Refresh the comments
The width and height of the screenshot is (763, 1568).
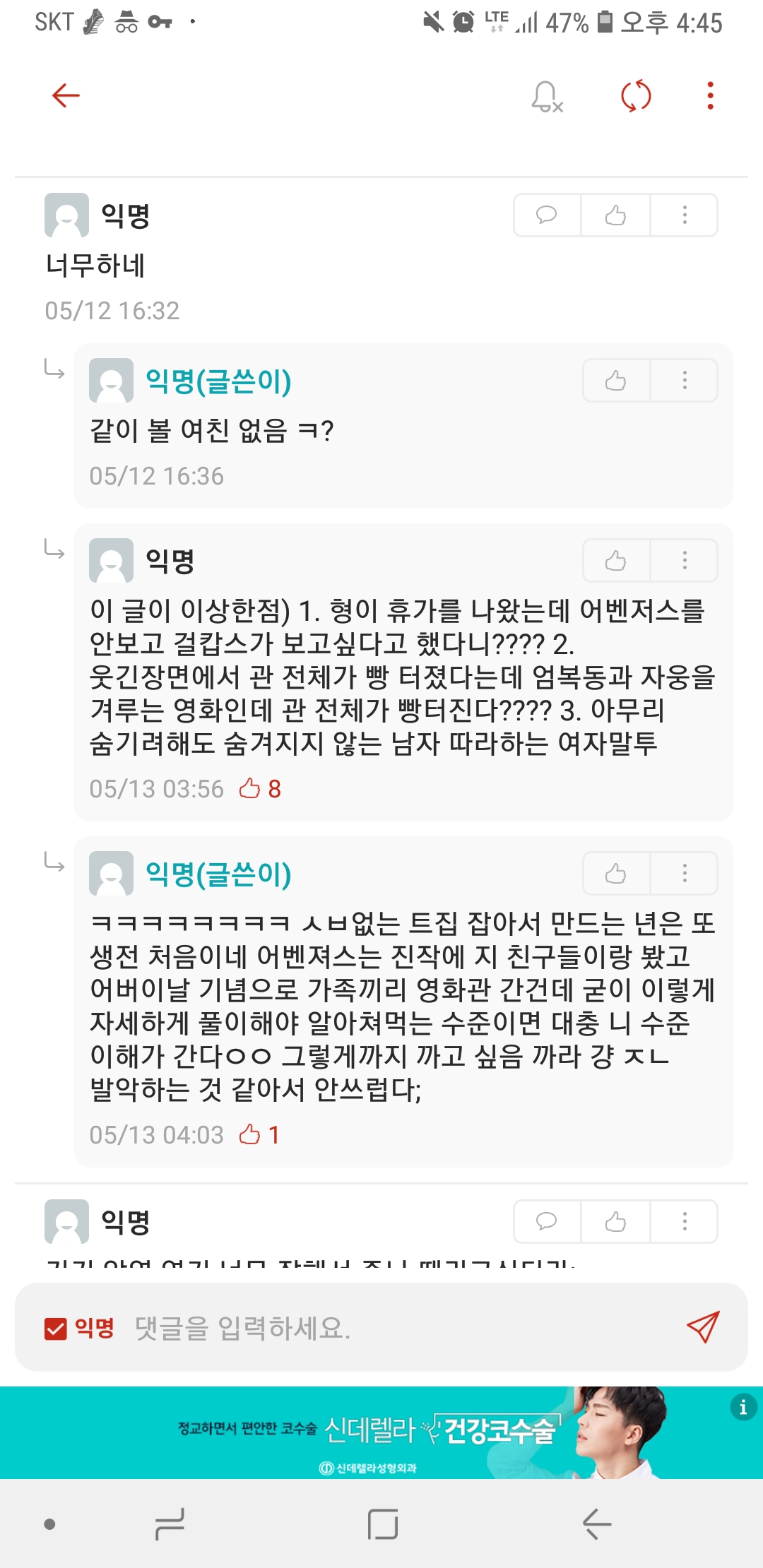click(635, 96)
